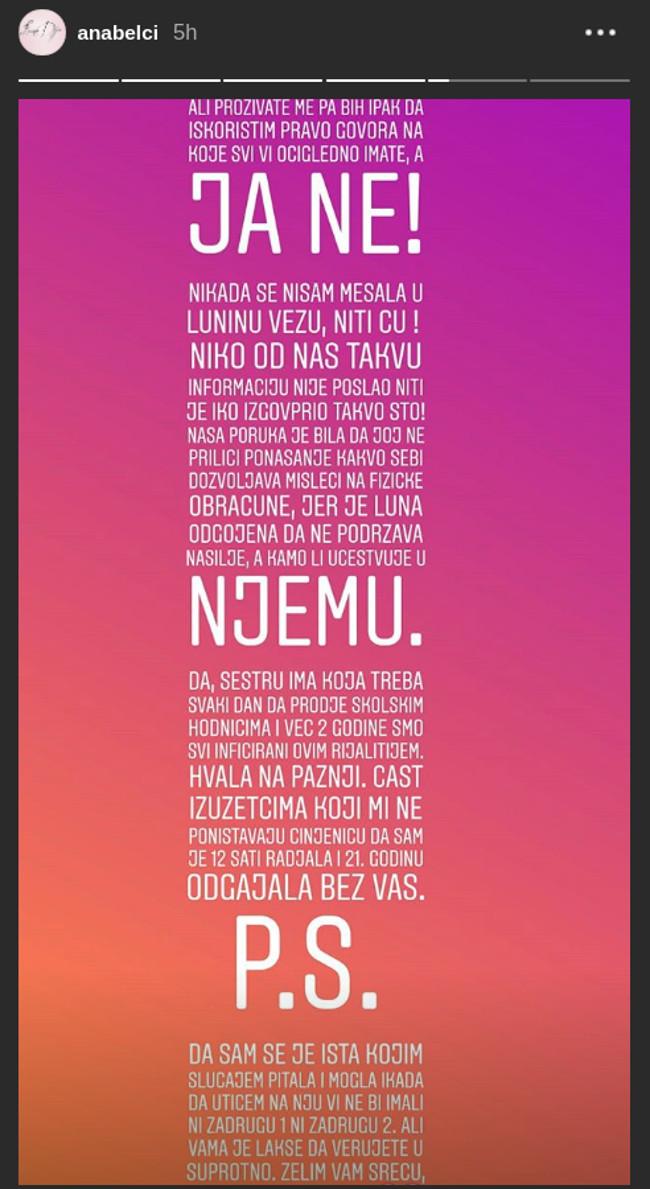Open anabelci's profile picture
Screen dimensions: 650x1189
tap(42, 33)
